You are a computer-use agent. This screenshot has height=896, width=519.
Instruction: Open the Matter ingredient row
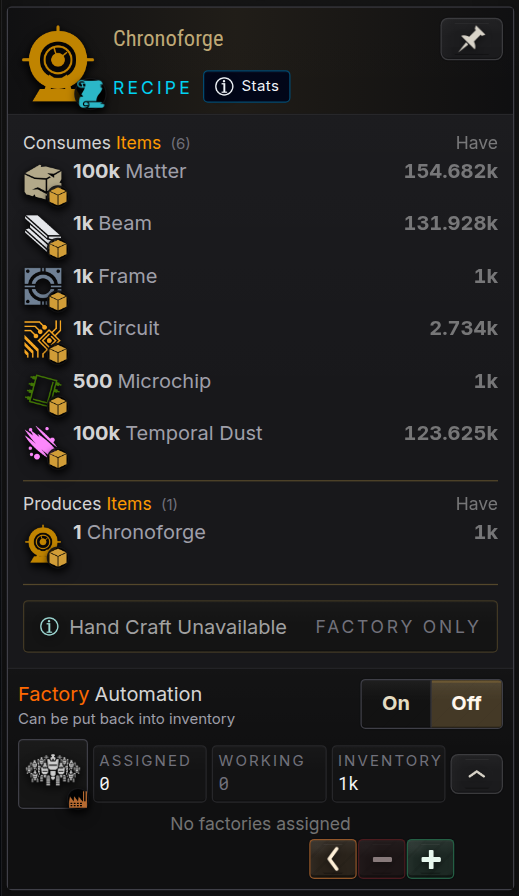point(260,183)
